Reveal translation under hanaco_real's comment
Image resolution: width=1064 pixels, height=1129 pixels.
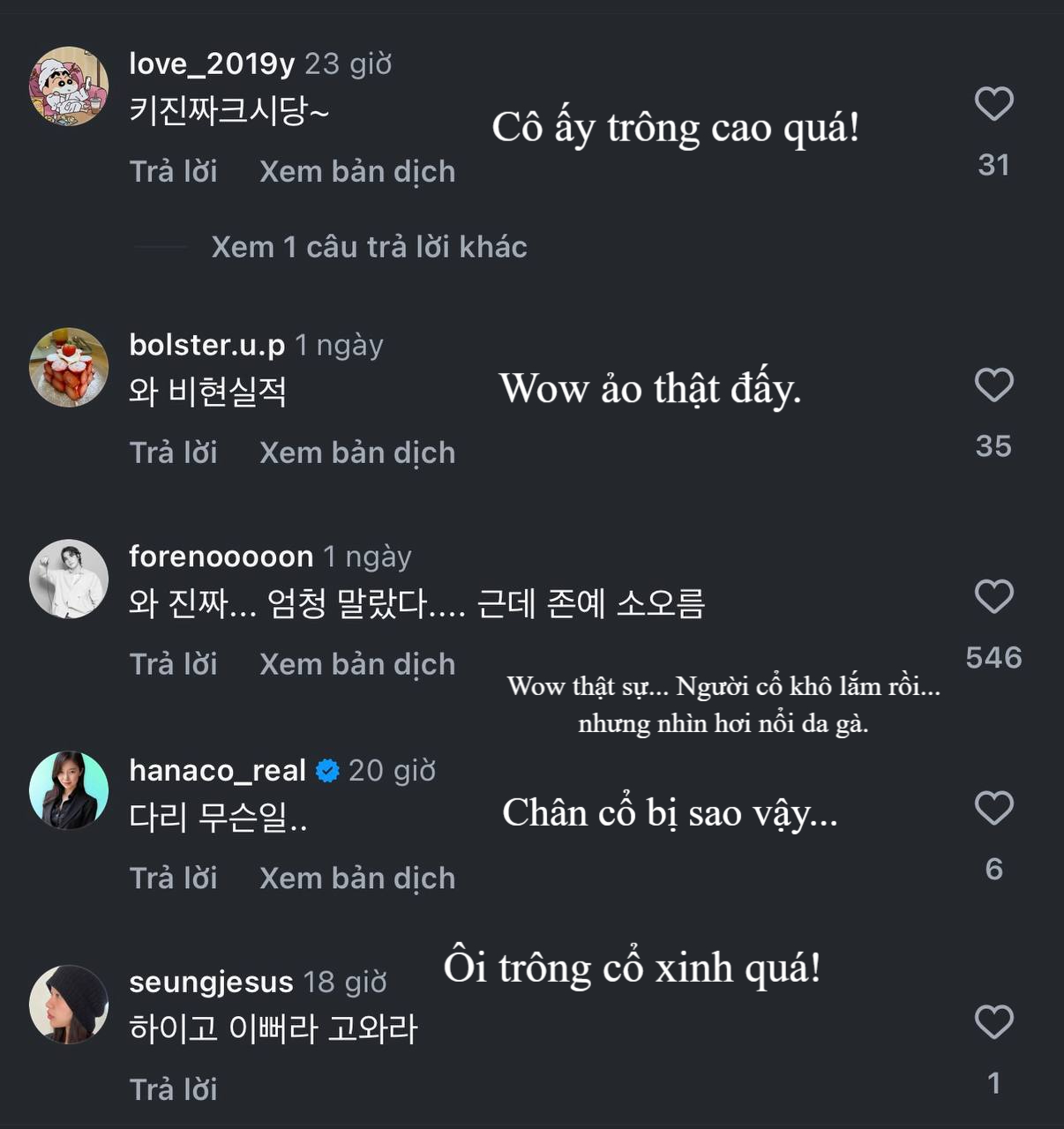356,878
